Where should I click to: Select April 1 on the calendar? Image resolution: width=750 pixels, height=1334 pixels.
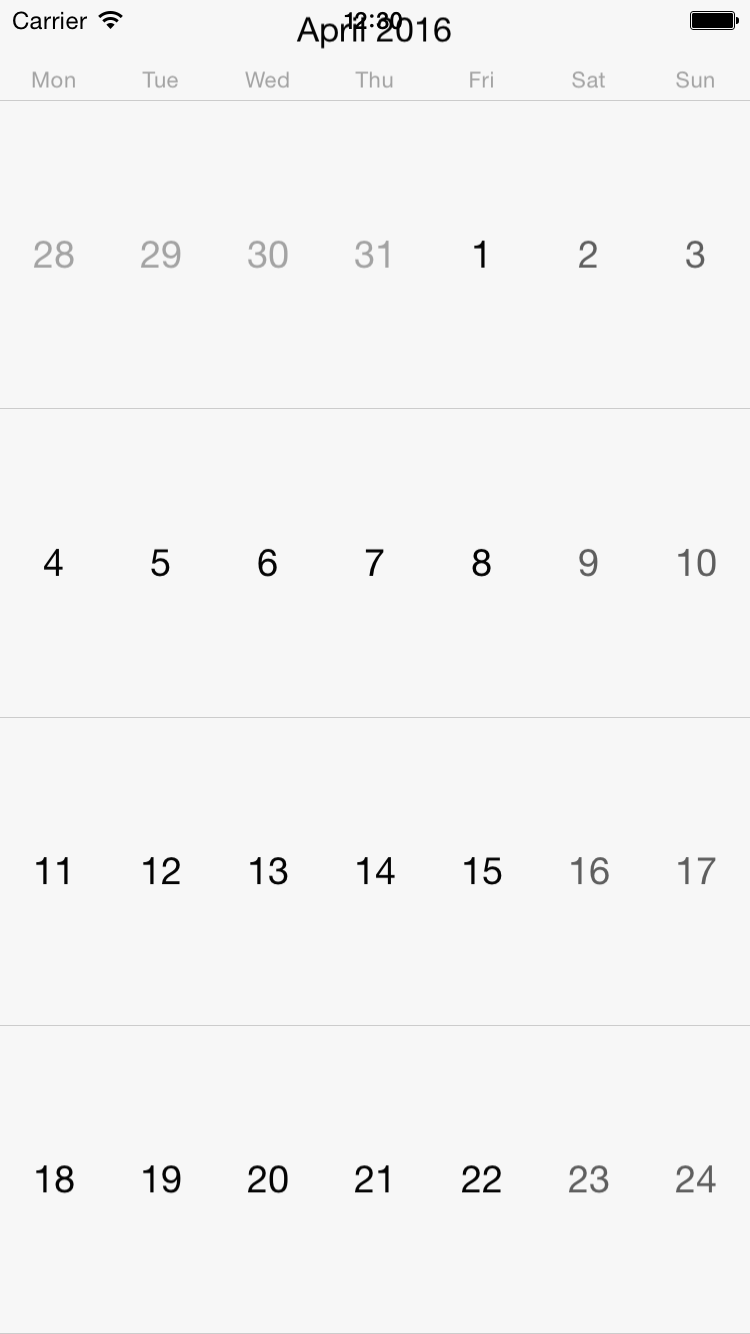coord(481,255)
